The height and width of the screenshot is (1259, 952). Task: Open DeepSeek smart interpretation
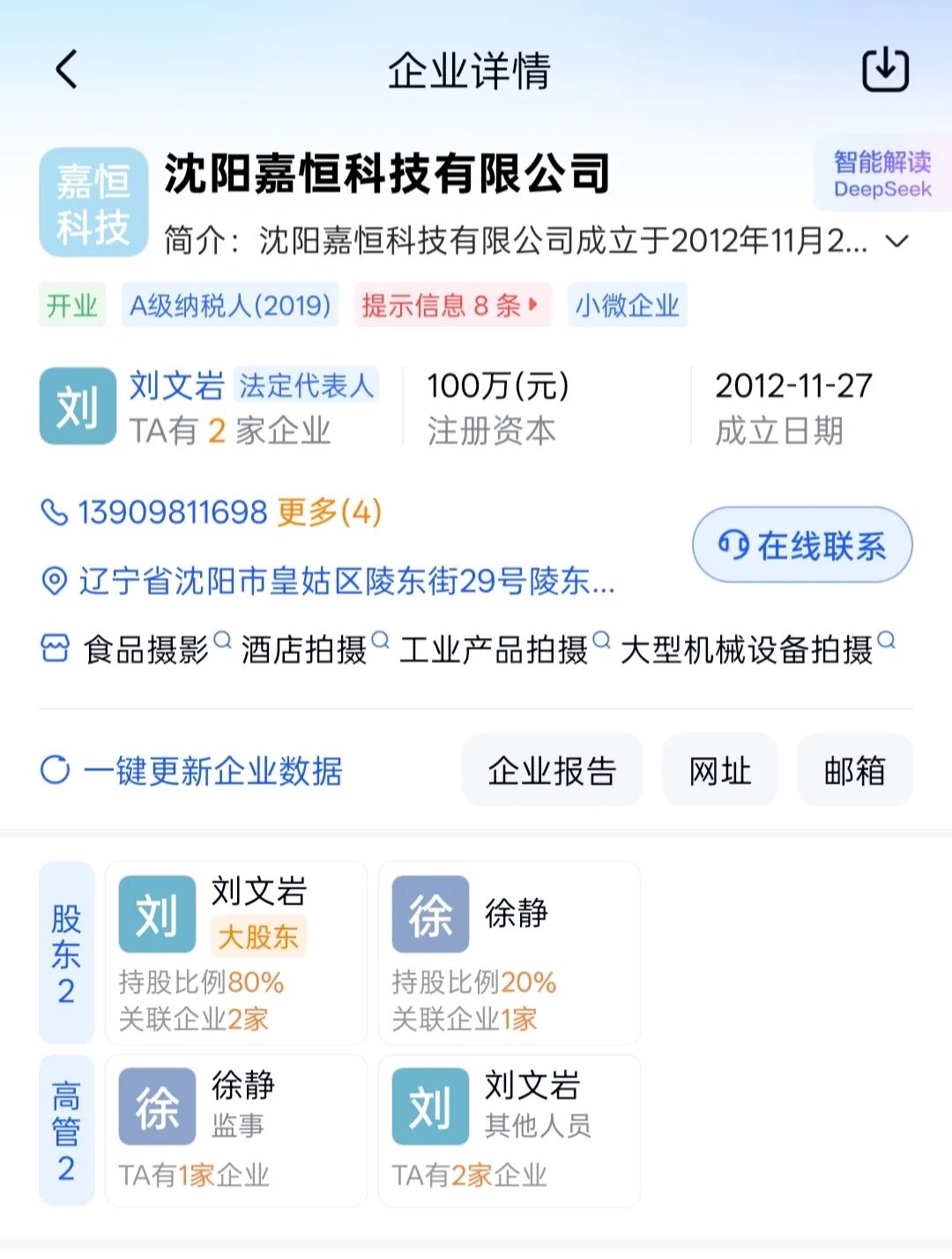881,175
